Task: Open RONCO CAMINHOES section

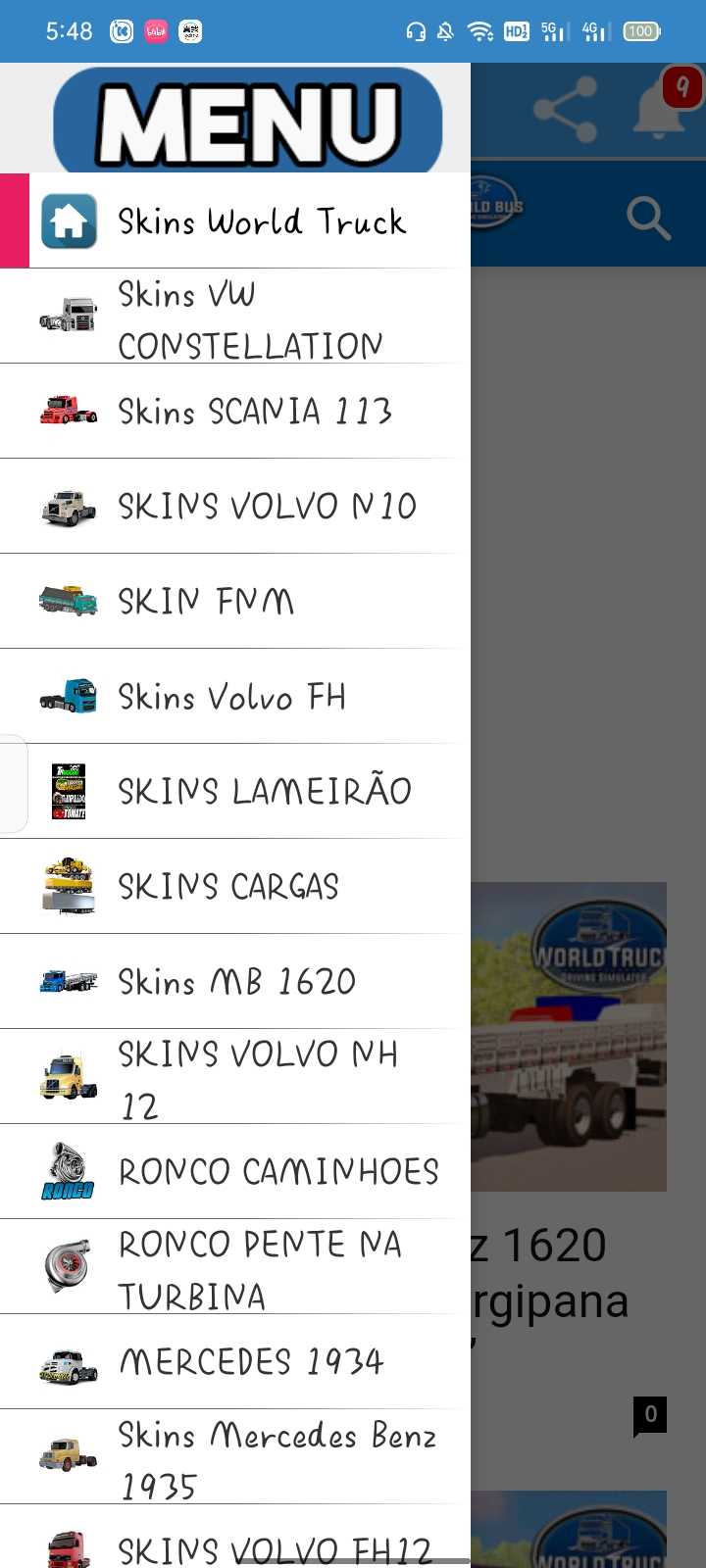Action: pyautogui.click(x=235, y=1171)
